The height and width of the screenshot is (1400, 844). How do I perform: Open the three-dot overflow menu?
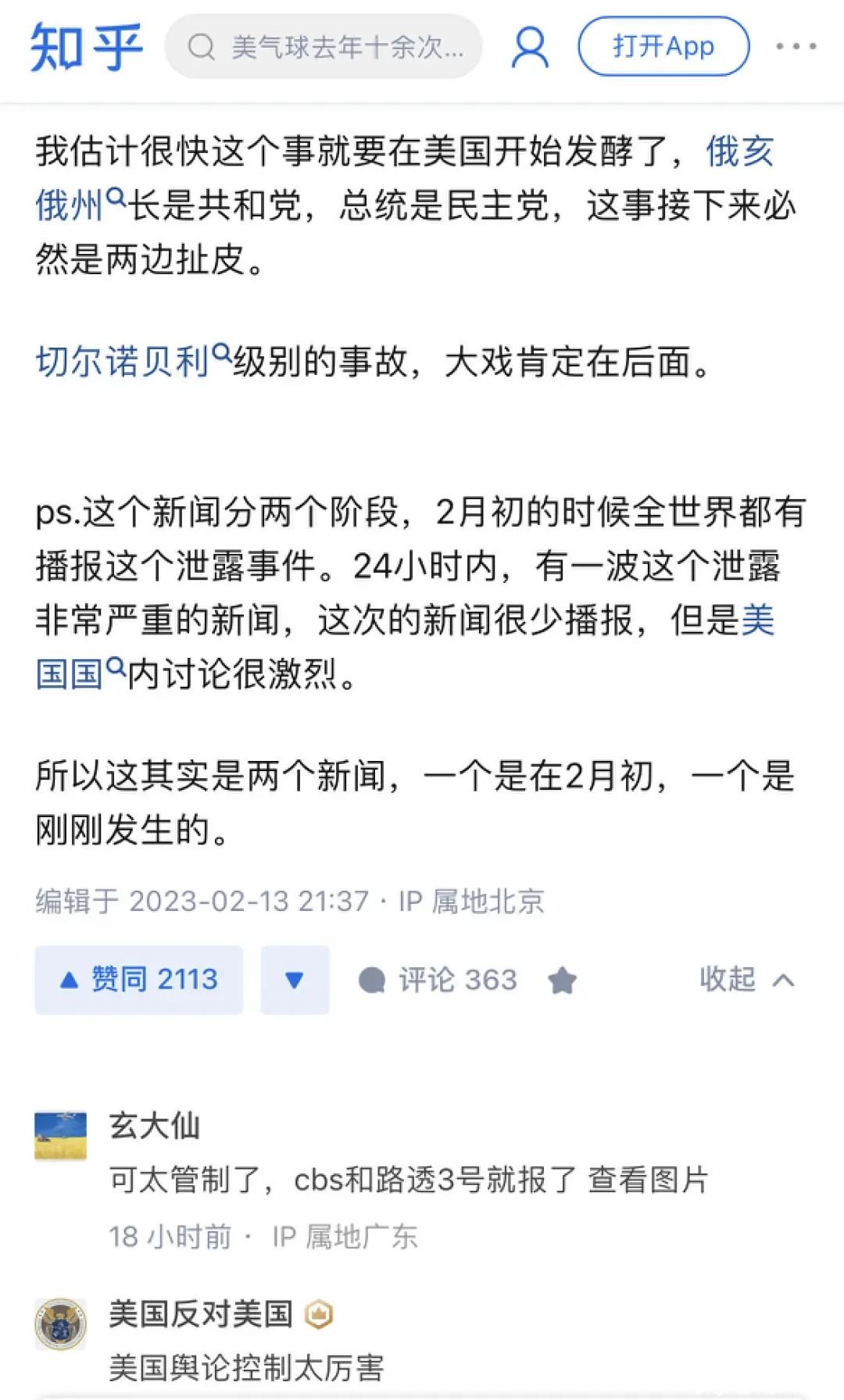point(796,47)
